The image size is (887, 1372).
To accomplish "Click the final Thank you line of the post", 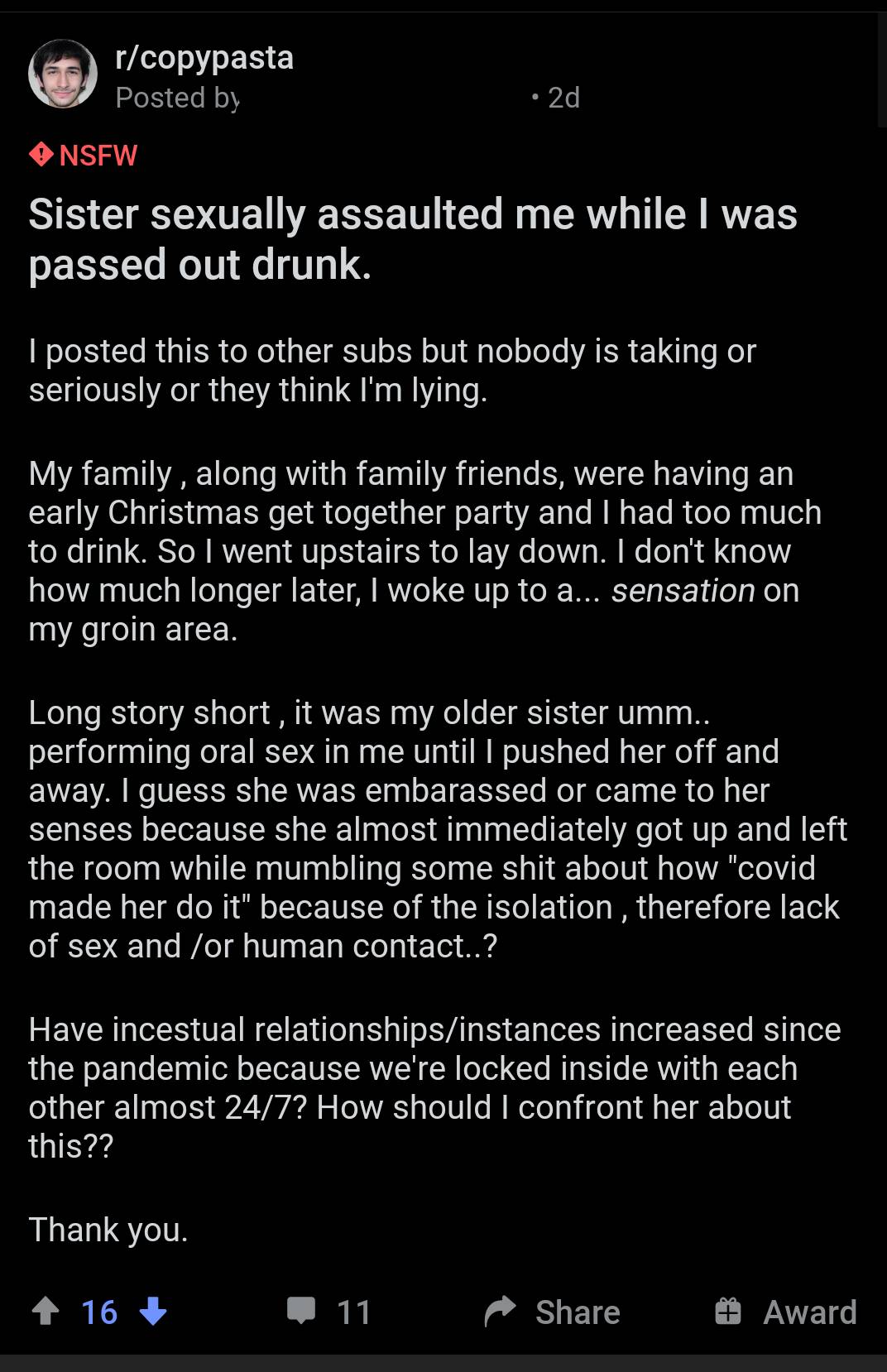I will tap(108, 1230).
